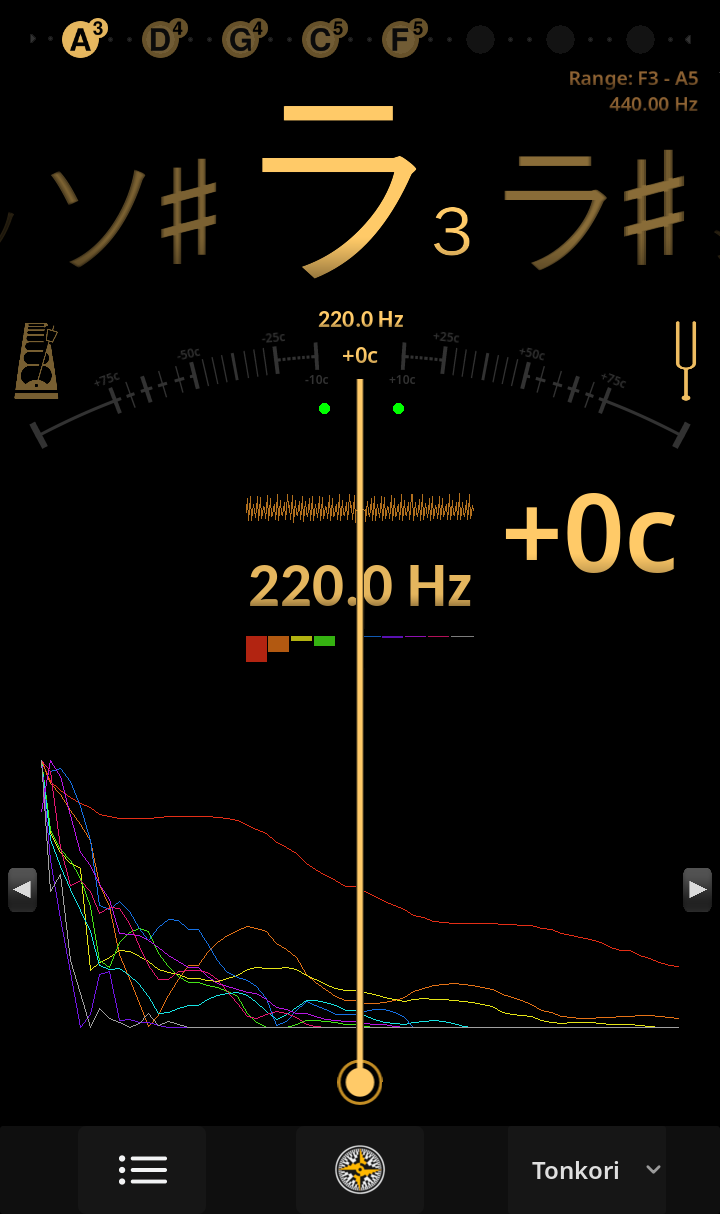This screenshot has width=720, height=1214.
Task: Click the Range F3 - A5 label
Action: click(x=634, y=78)
